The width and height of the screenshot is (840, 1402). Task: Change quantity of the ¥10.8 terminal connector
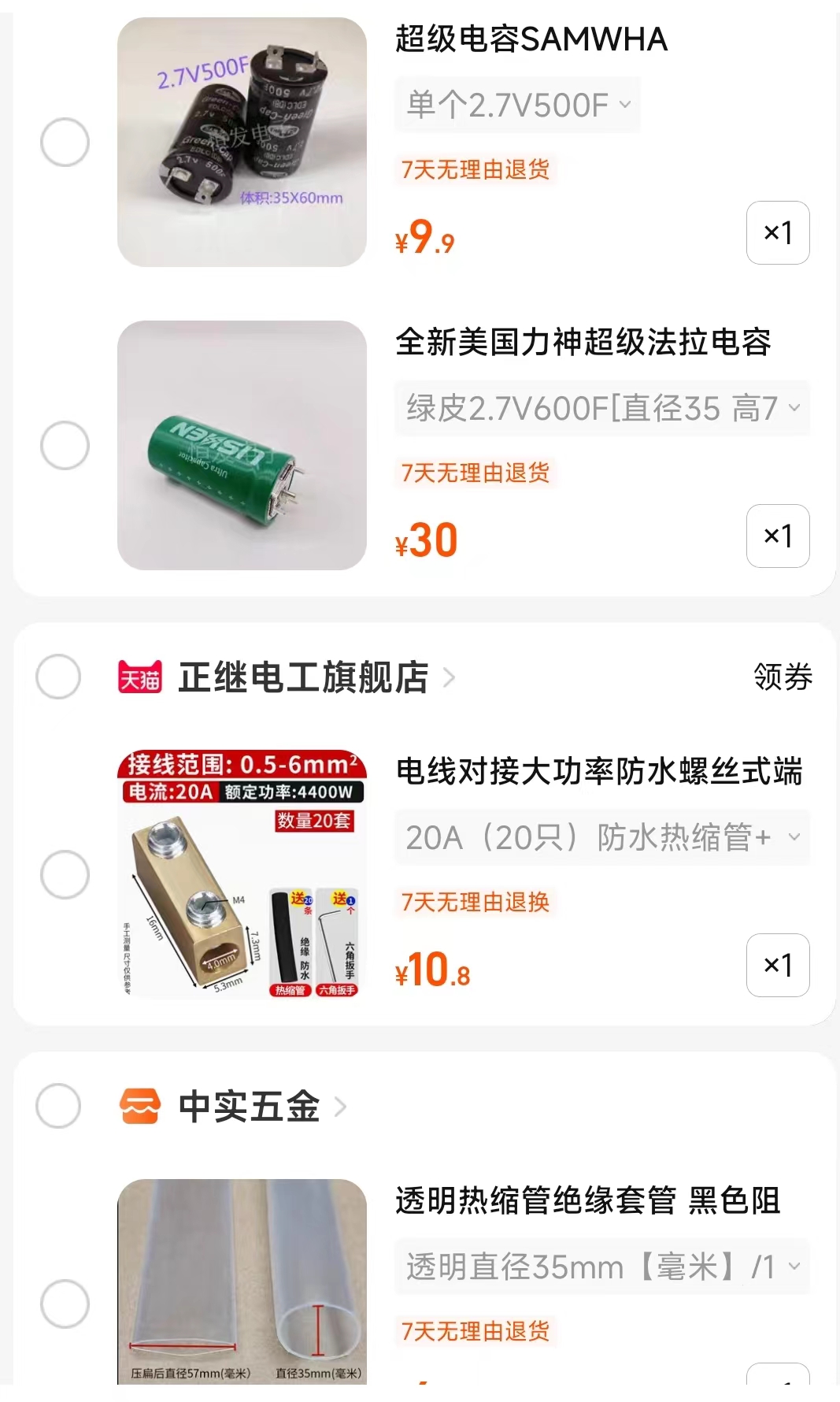[x=777, y=965]
